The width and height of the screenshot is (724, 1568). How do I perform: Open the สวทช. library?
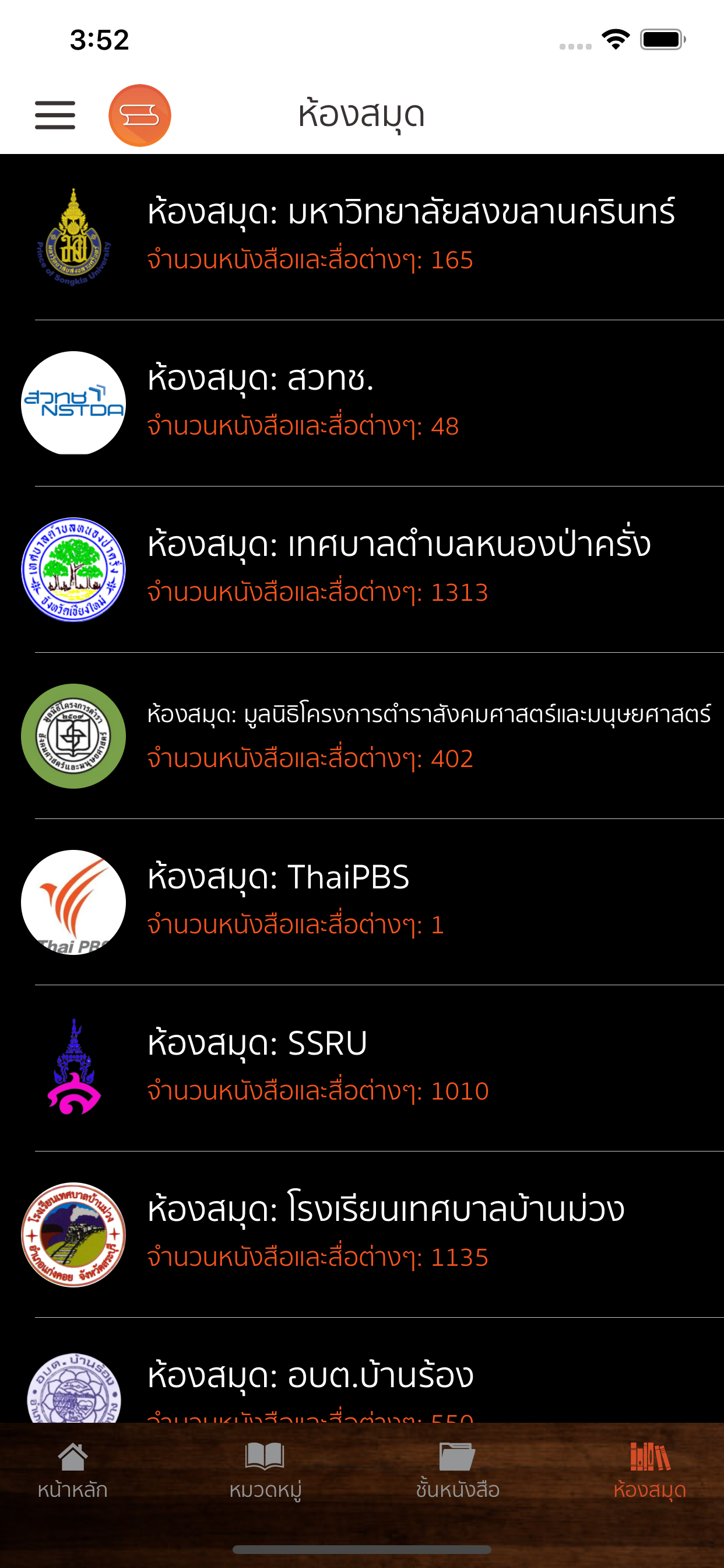pos(362,403)
